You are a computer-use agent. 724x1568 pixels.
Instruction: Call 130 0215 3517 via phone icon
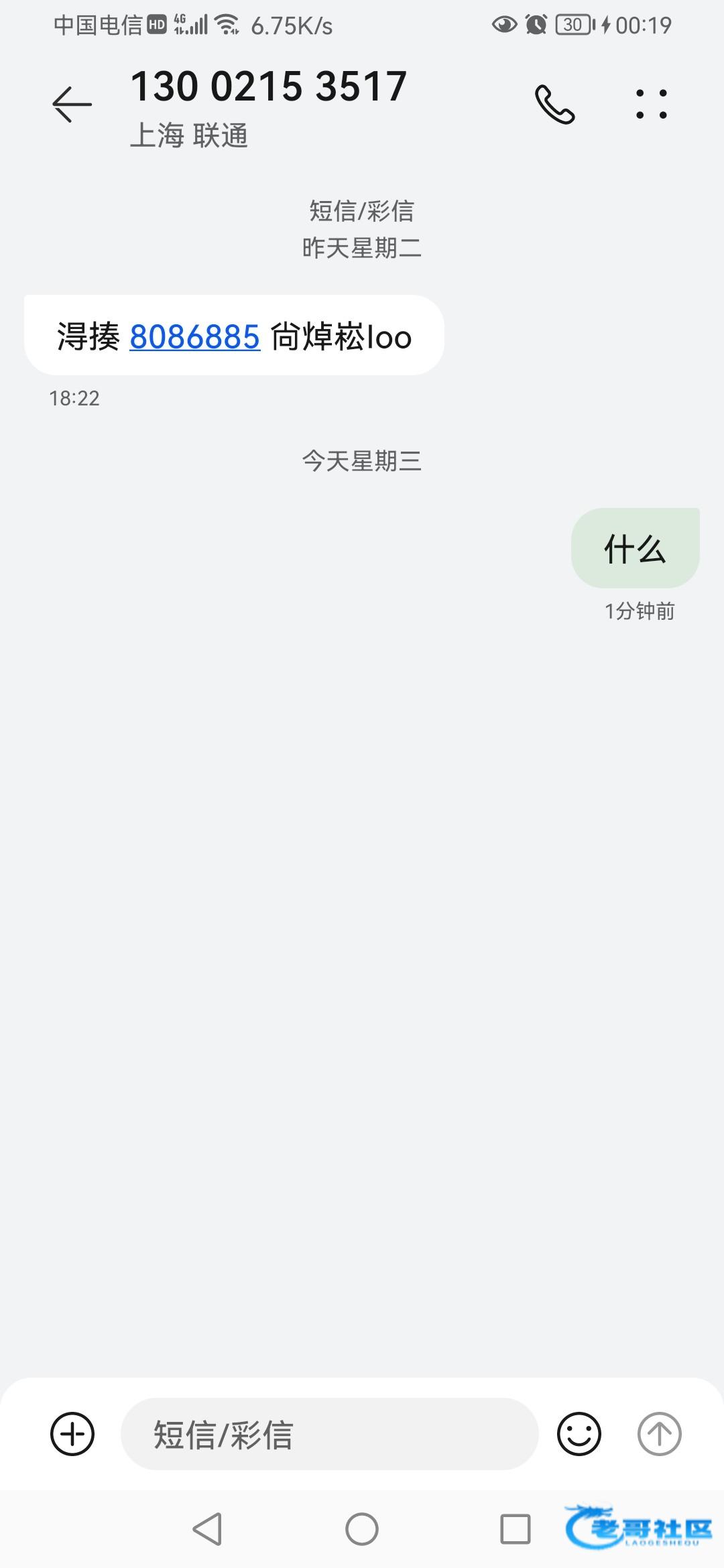pos(555,105)
